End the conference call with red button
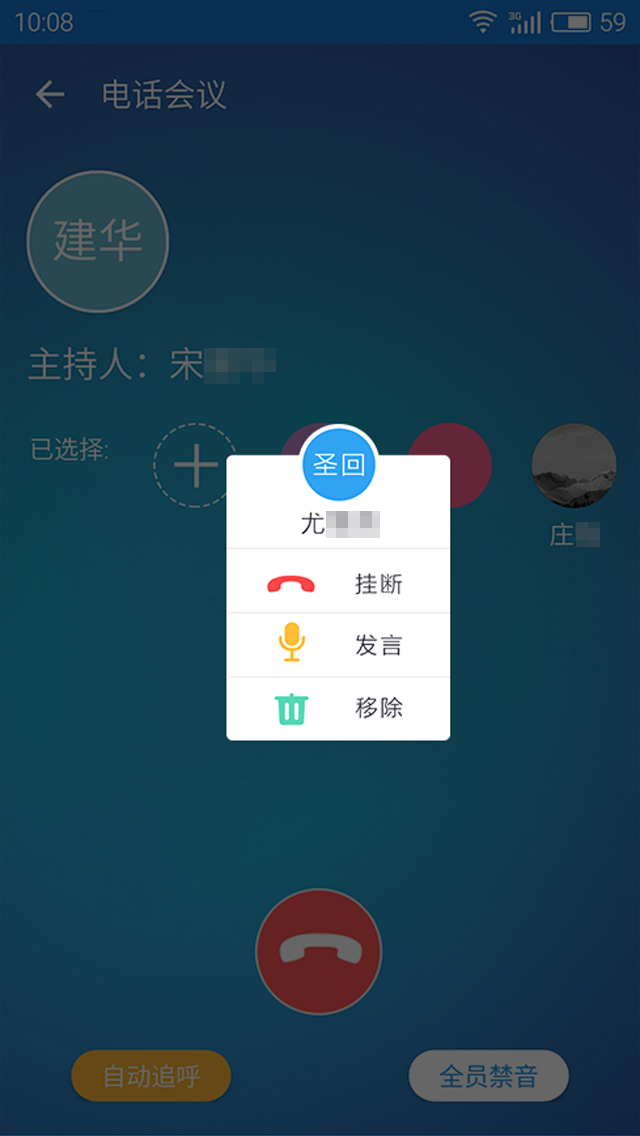This screenshot has width=640, height=1136. click(319, 951)
